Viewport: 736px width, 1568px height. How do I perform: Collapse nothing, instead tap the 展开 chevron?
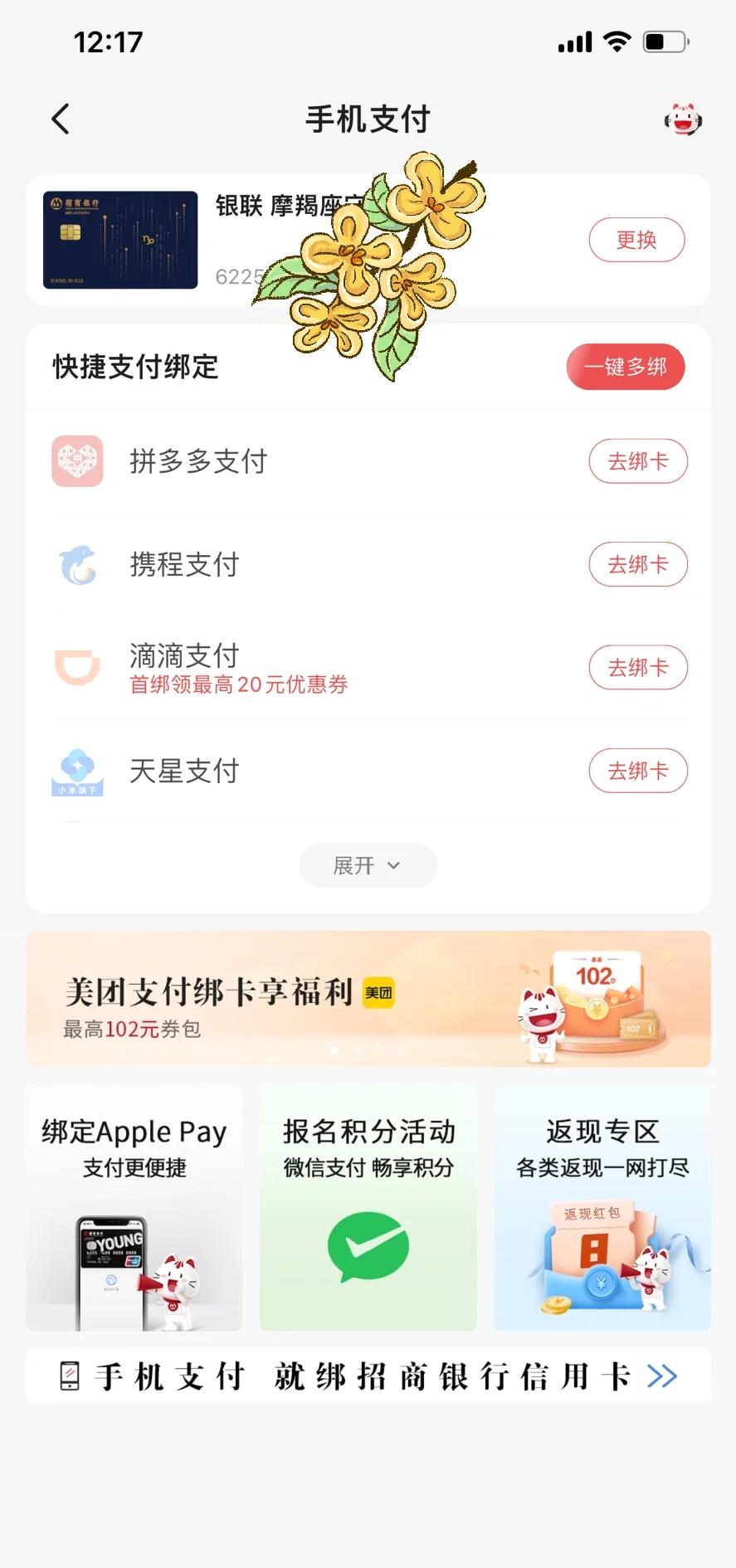tap(393, 865)
